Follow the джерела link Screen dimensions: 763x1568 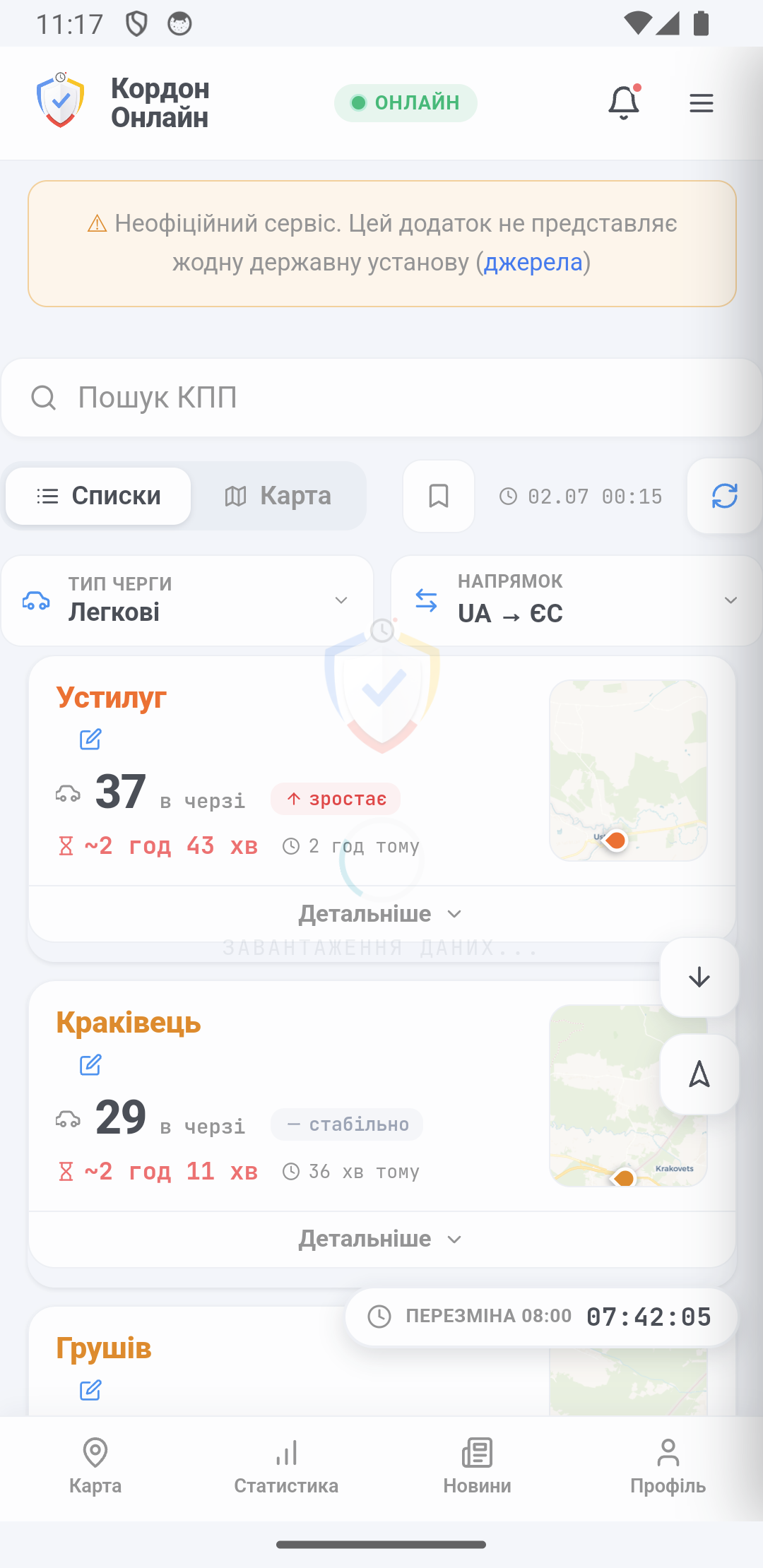point(533,262)
